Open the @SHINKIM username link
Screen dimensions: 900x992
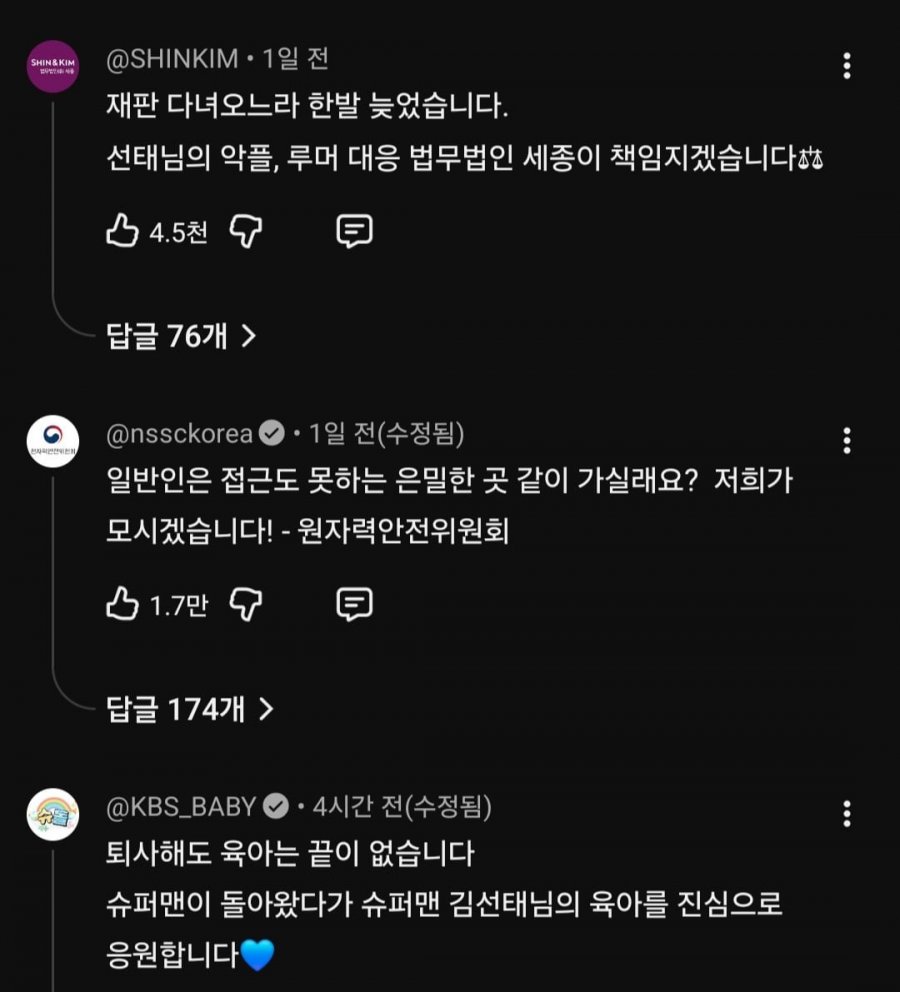coord(172,60)
